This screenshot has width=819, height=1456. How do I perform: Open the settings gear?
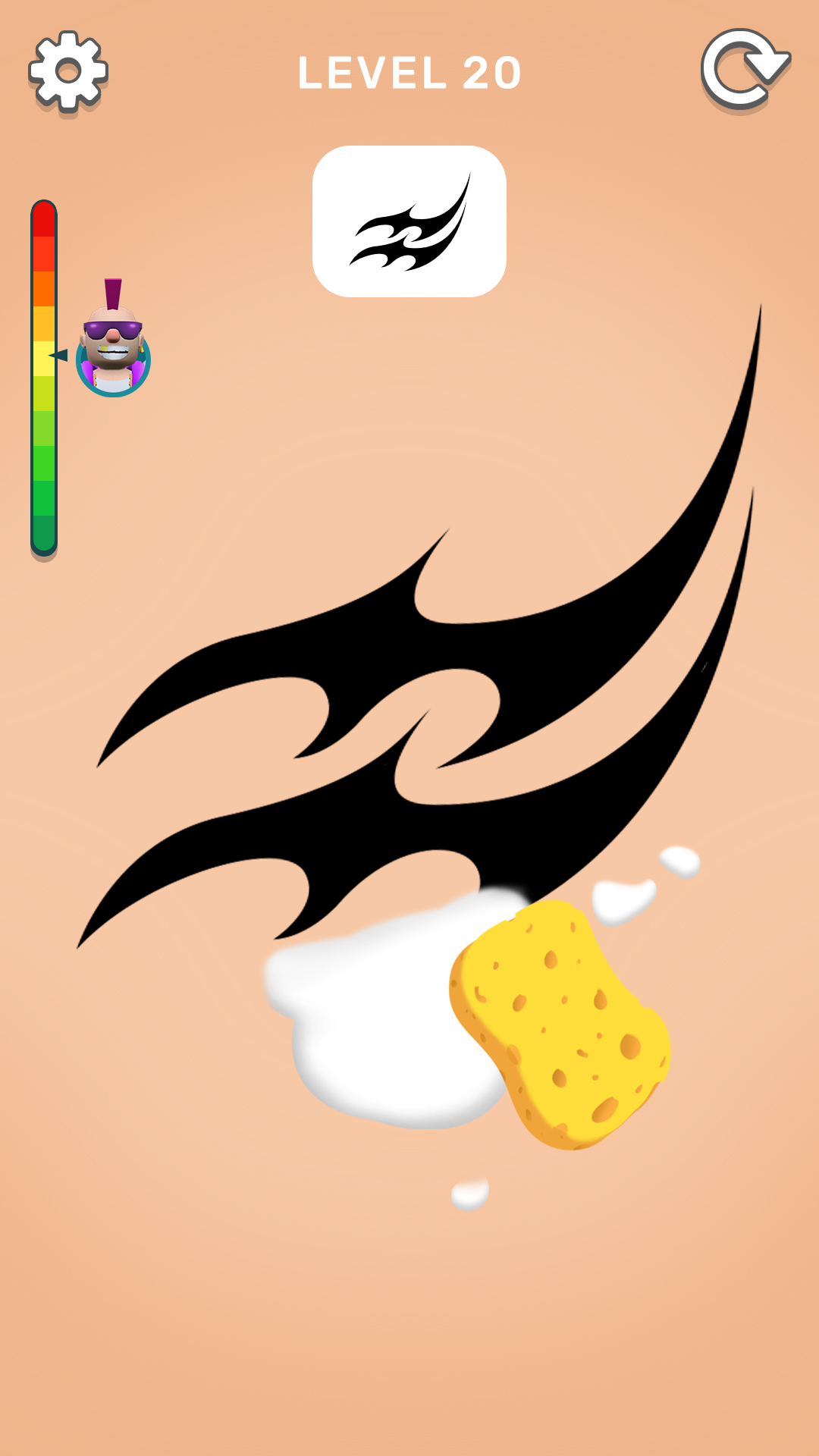[x=68, y=71]
